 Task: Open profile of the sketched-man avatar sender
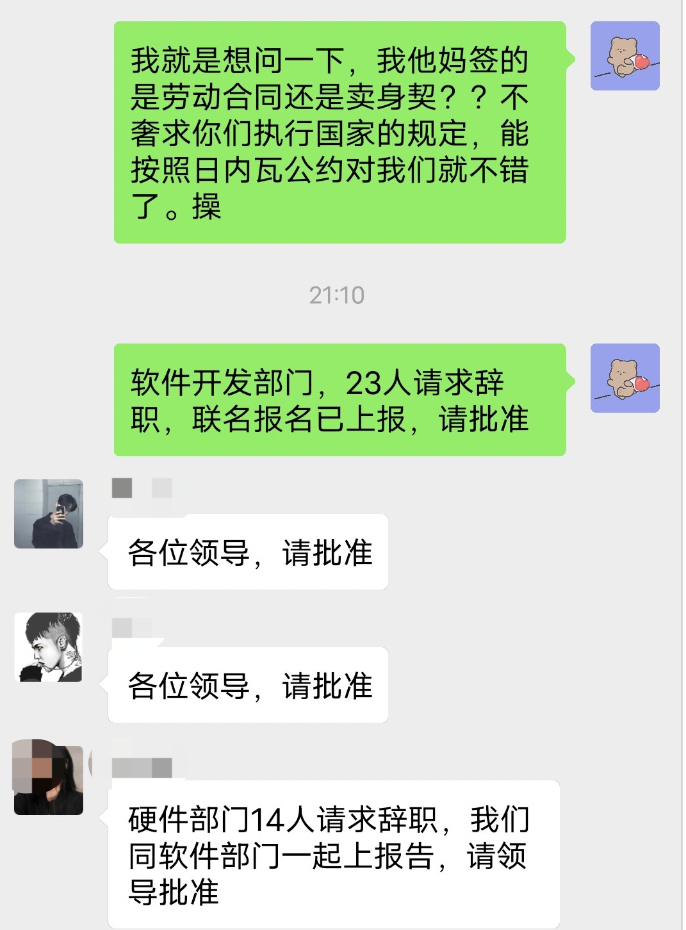point(48,647)
